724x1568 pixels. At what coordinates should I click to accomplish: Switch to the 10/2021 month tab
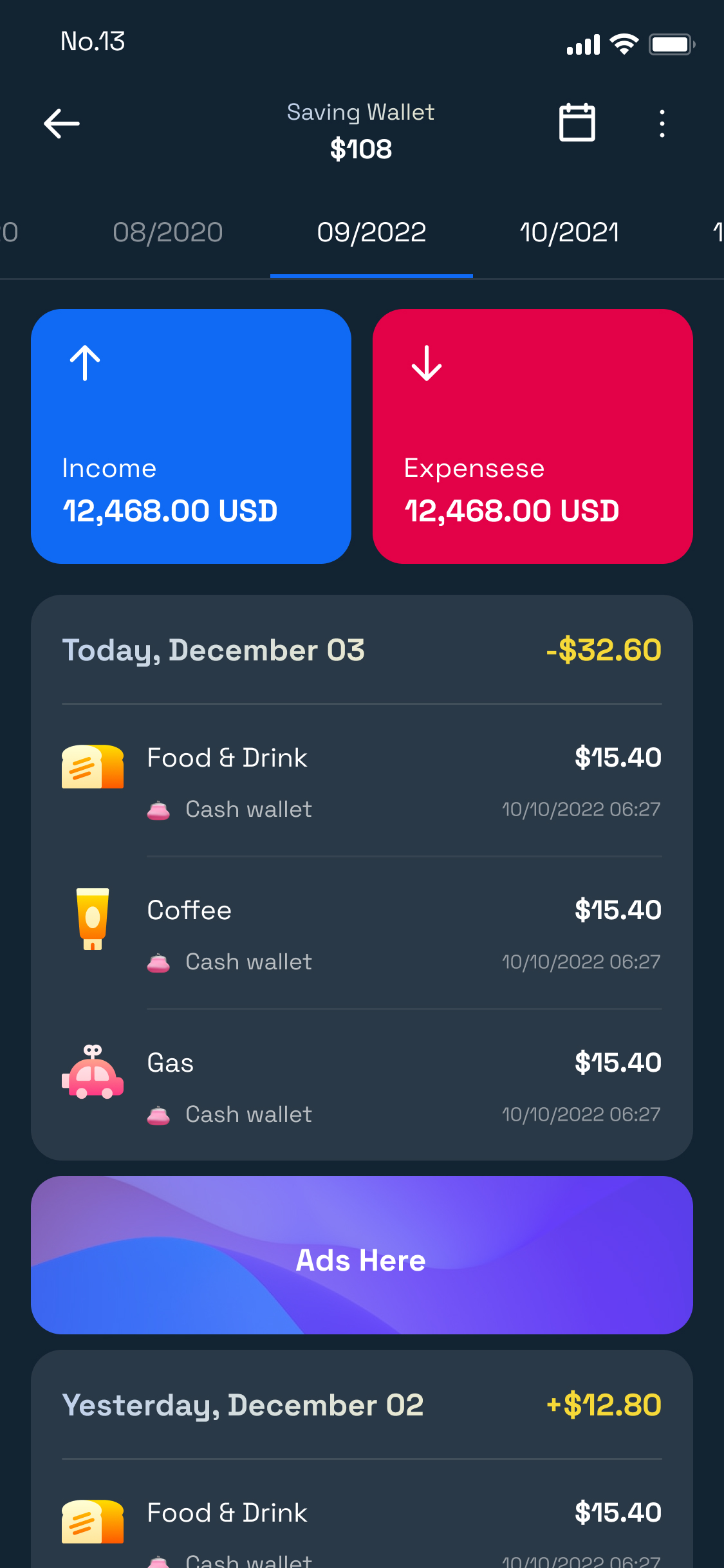(x=570, y=232)
